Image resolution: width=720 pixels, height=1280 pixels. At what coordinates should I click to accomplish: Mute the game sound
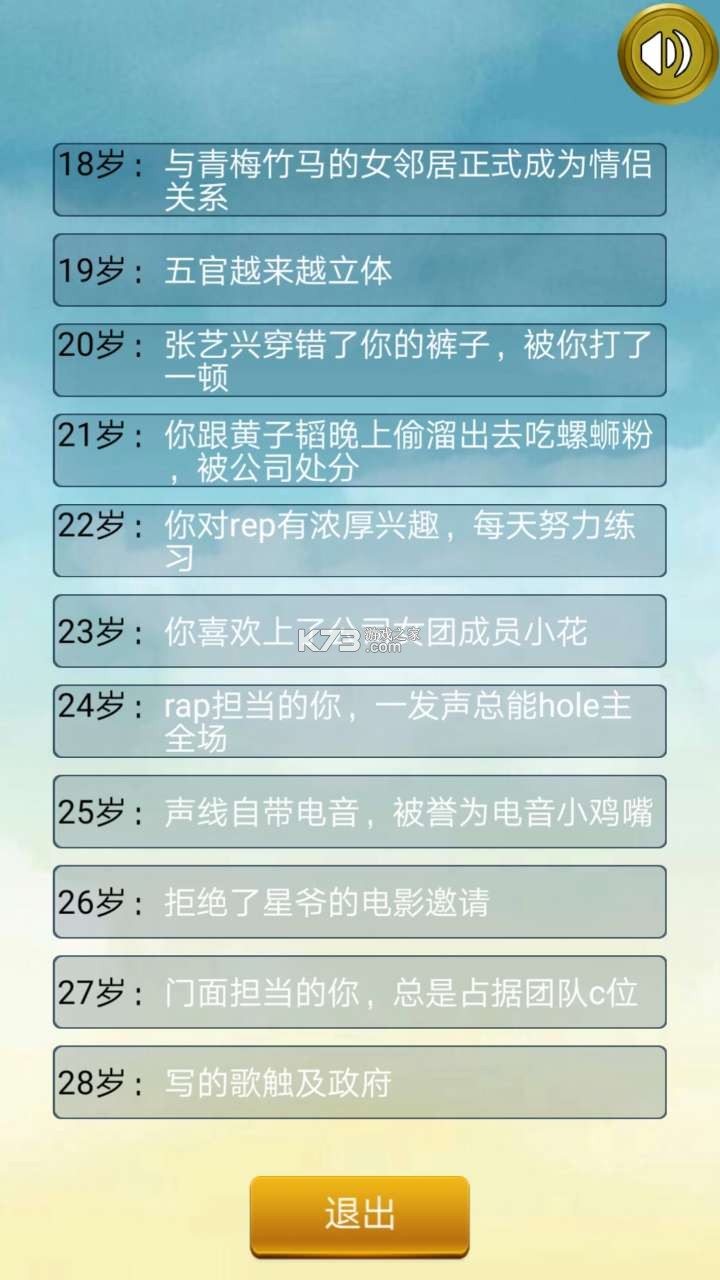(668, 53)
